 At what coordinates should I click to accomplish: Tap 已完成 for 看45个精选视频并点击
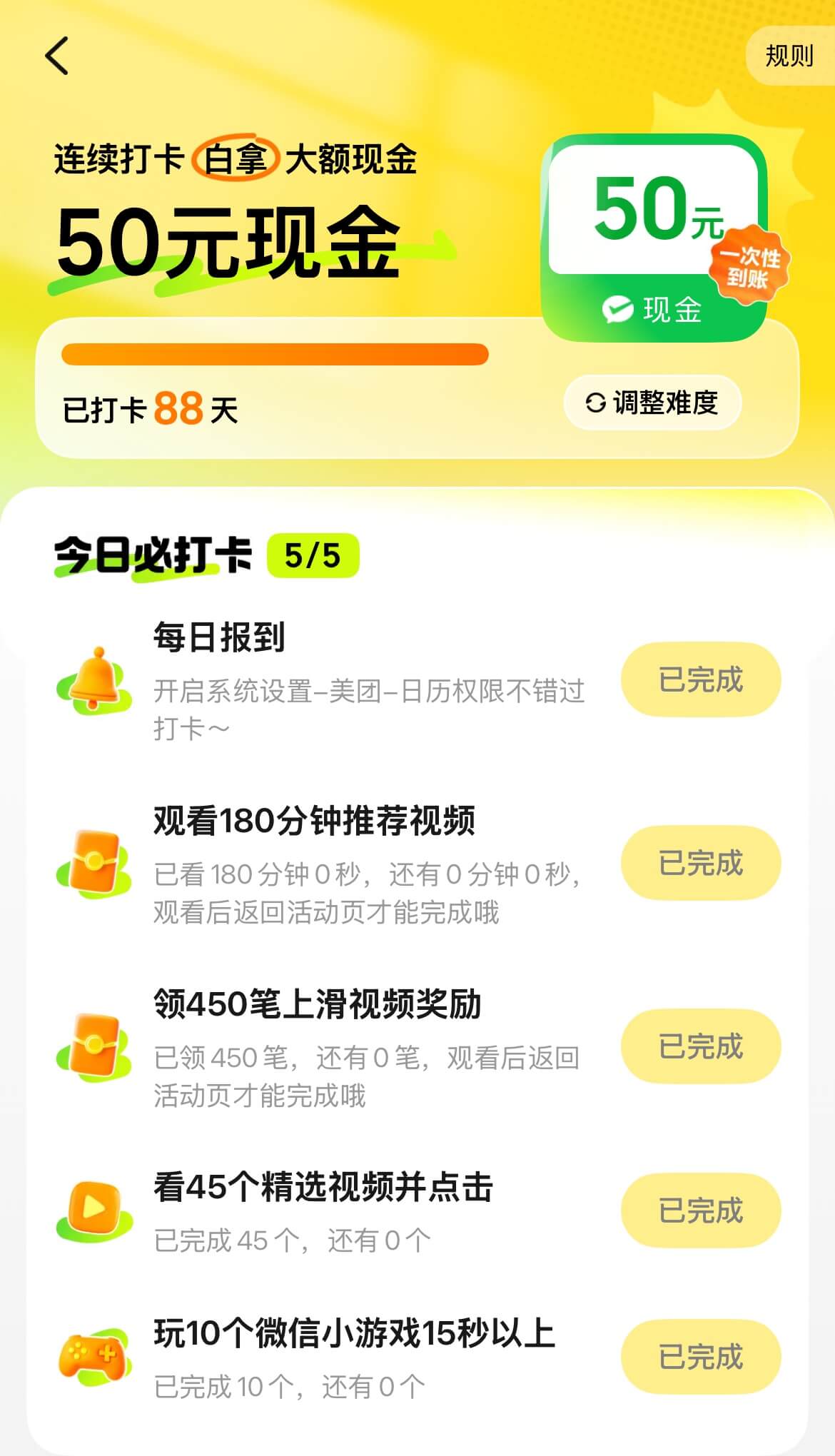coord(701,1210)
